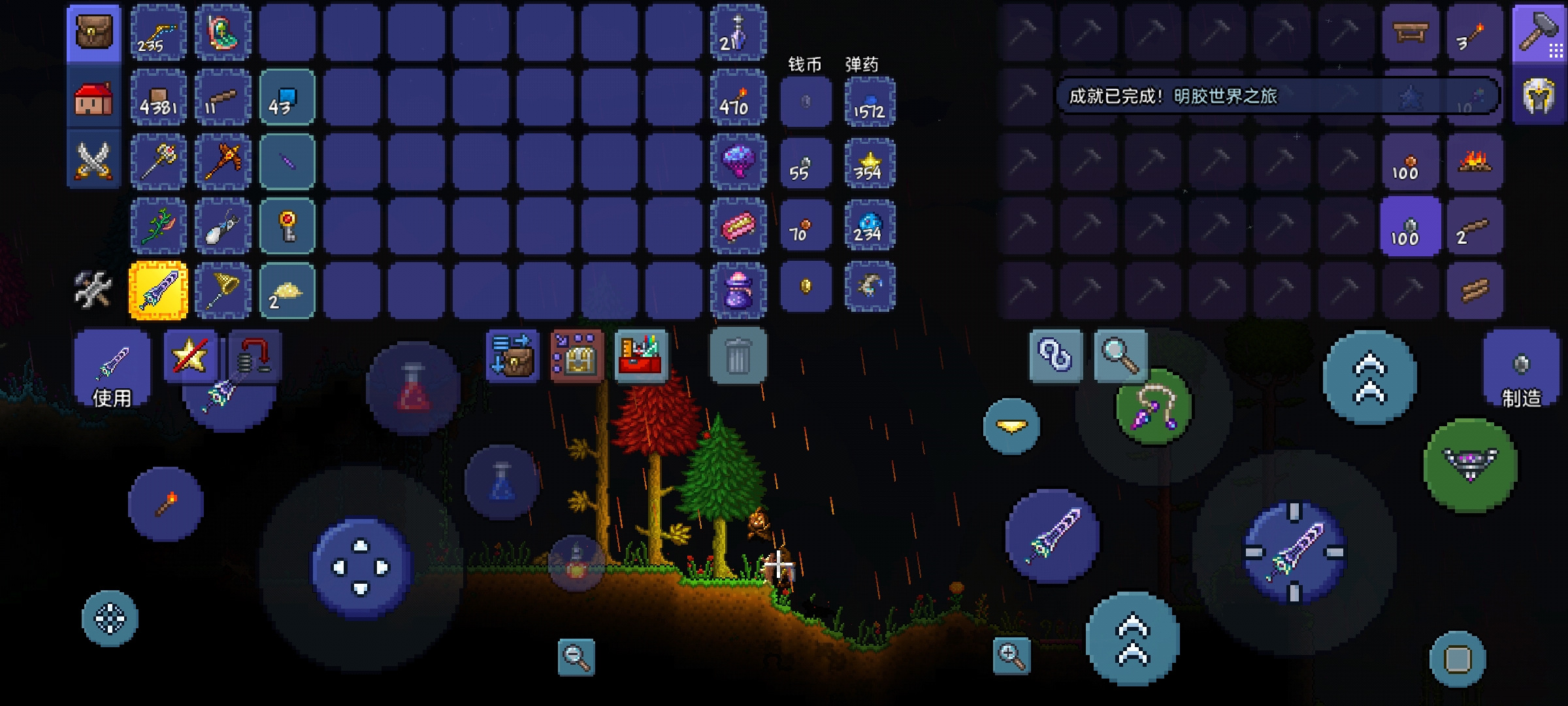Open the crafting search magnifier
Viewport: 1568px width, 706px height.
[1120, 356]
